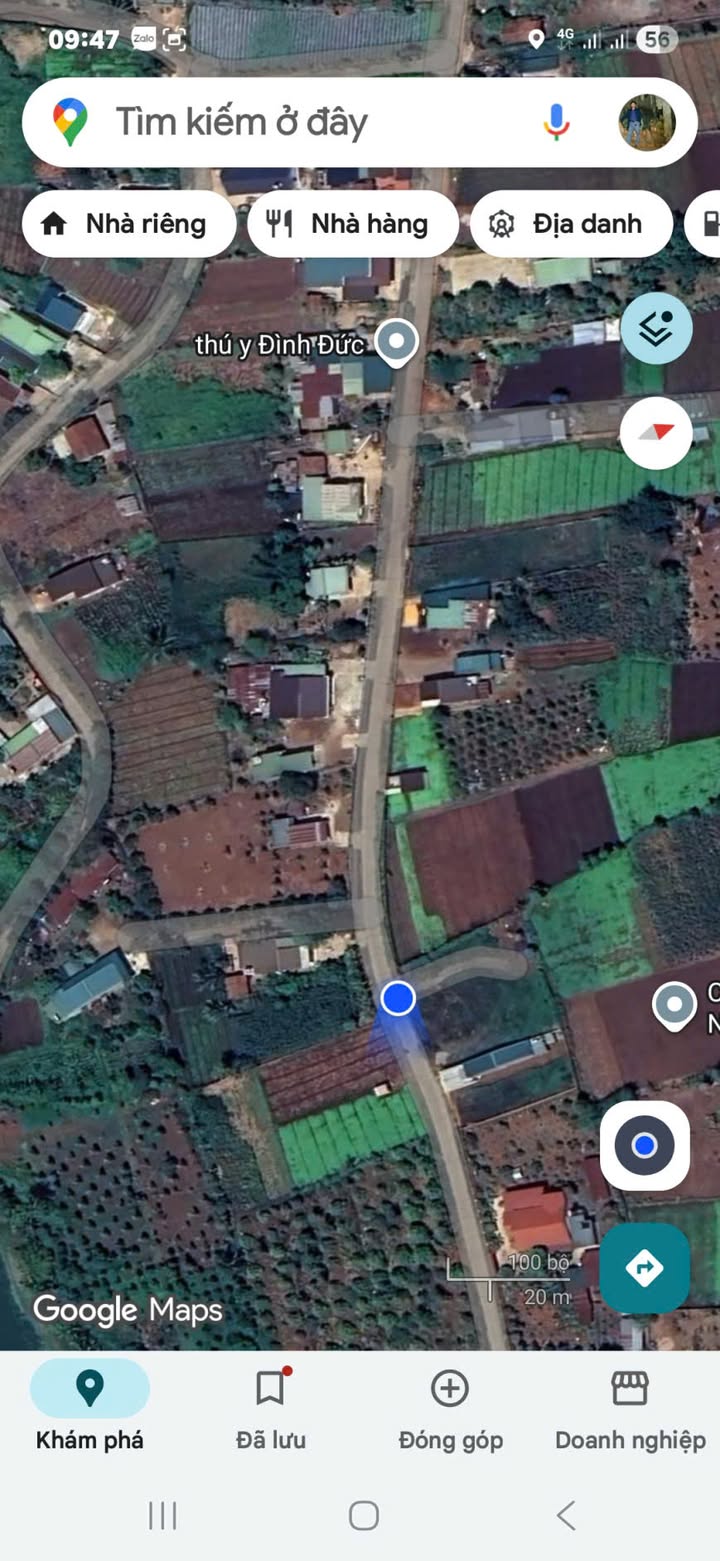This screenshot has width=720, height=1561.
Task: Open the "thú y Đình Đức" map pin
Action: click(x=398, y=342)
